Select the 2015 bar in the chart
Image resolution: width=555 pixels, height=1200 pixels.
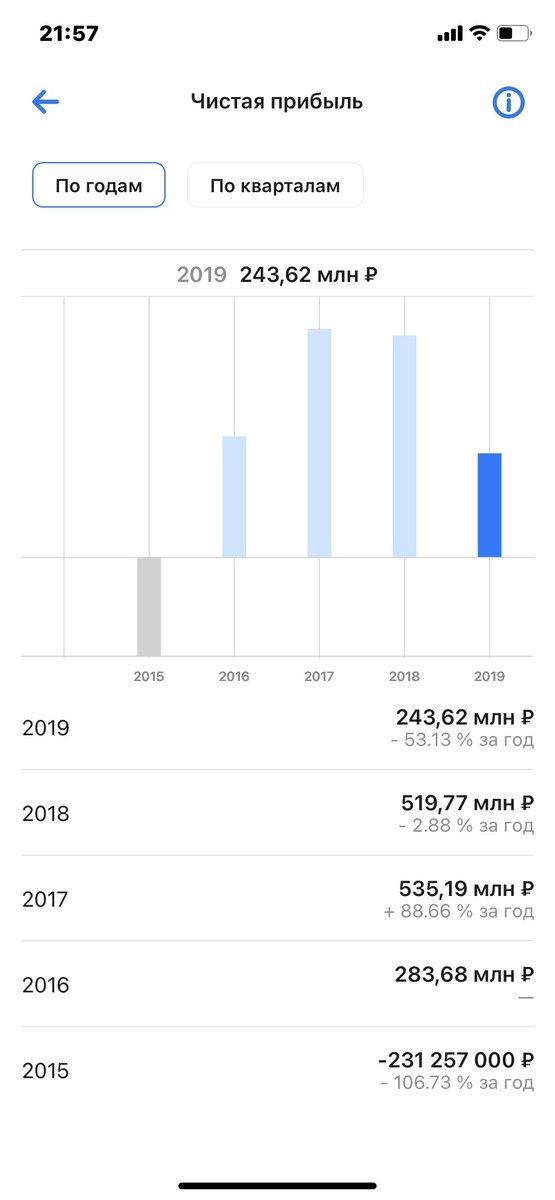coord(149,606)
